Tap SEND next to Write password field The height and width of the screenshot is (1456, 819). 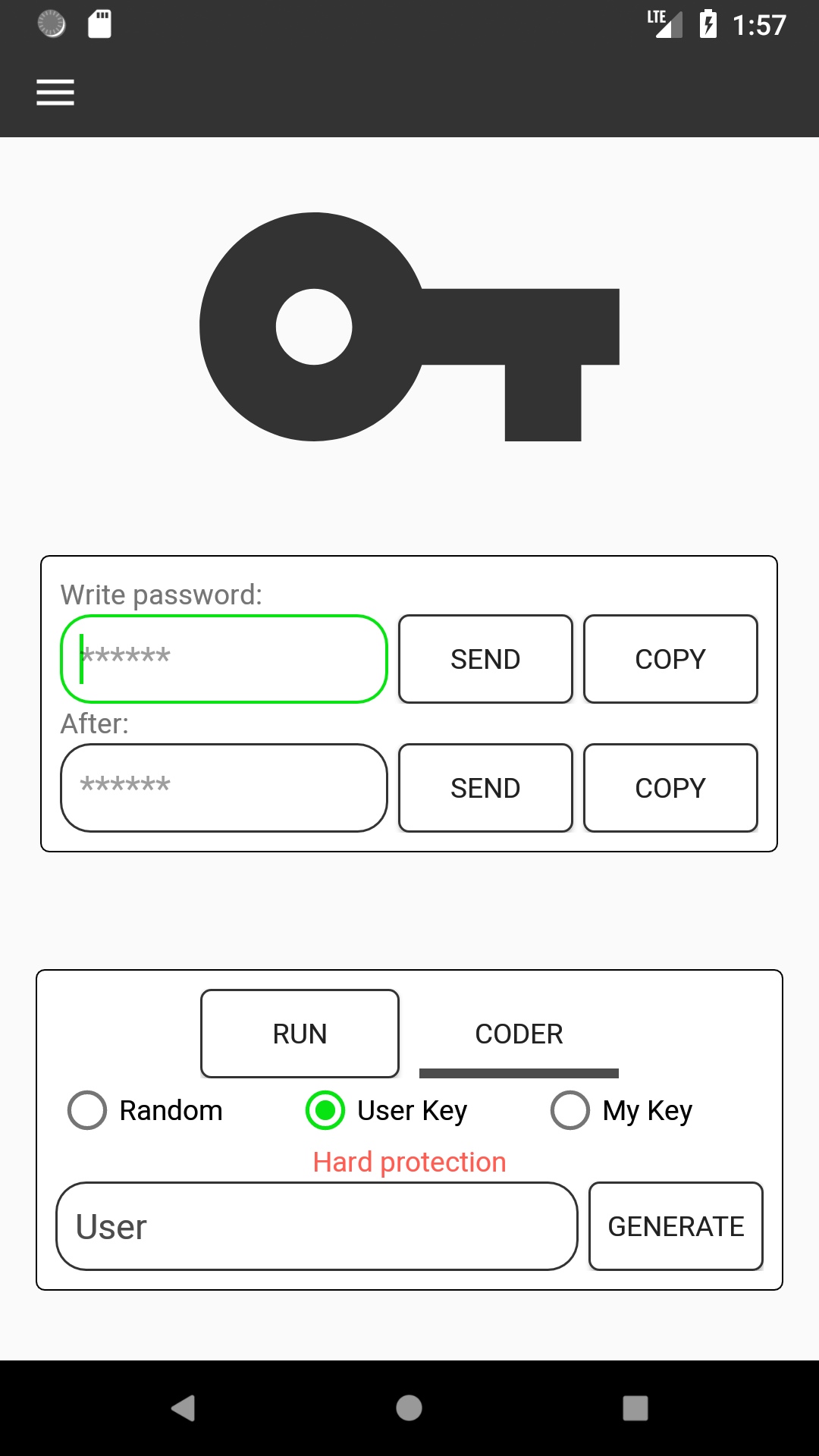(x=485, y=658)
